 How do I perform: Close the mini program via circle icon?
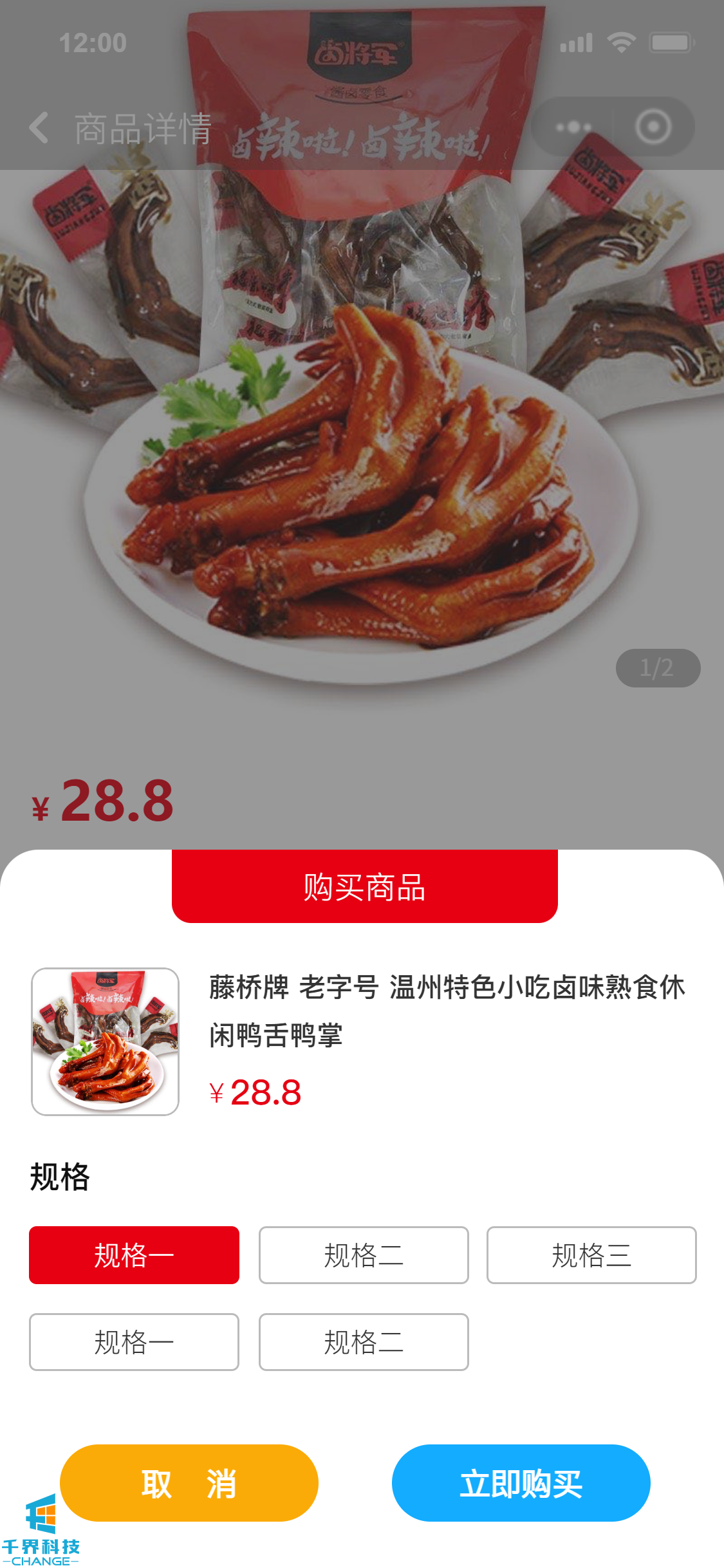tap(653, 127)
